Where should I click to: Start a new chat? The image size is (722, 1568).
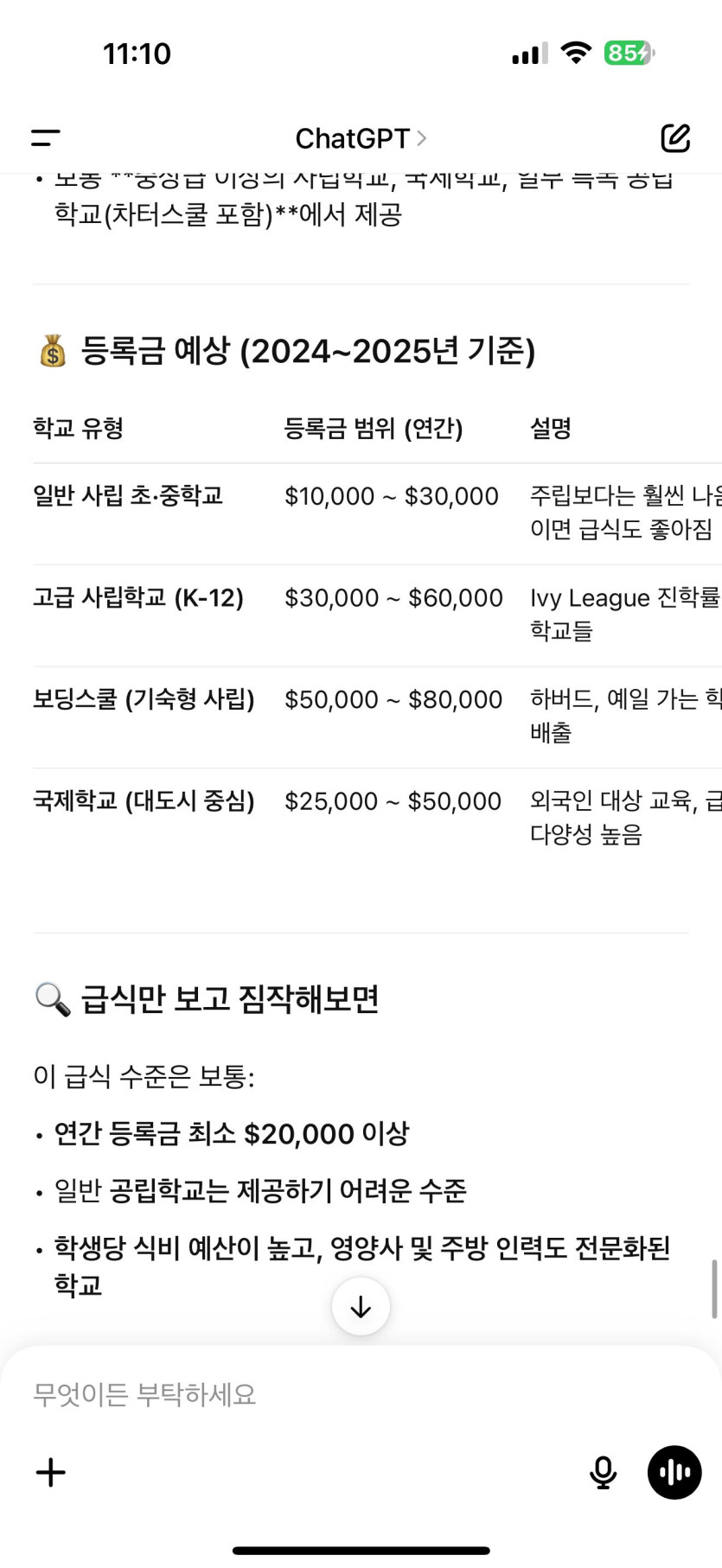(x=675, y=137)
